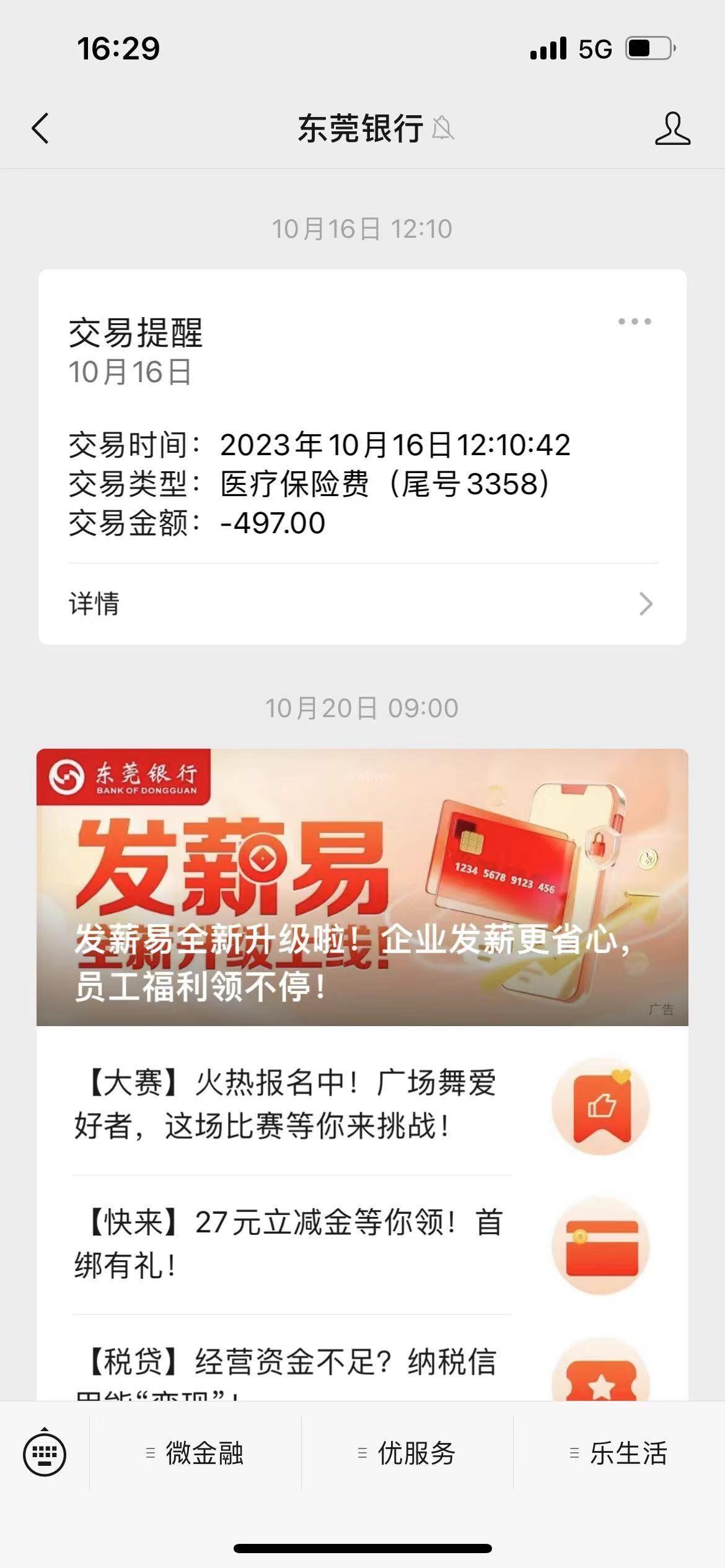Open the 微金融 menu
Viewport: 725px width, 1568px height.
[196, 1453]
